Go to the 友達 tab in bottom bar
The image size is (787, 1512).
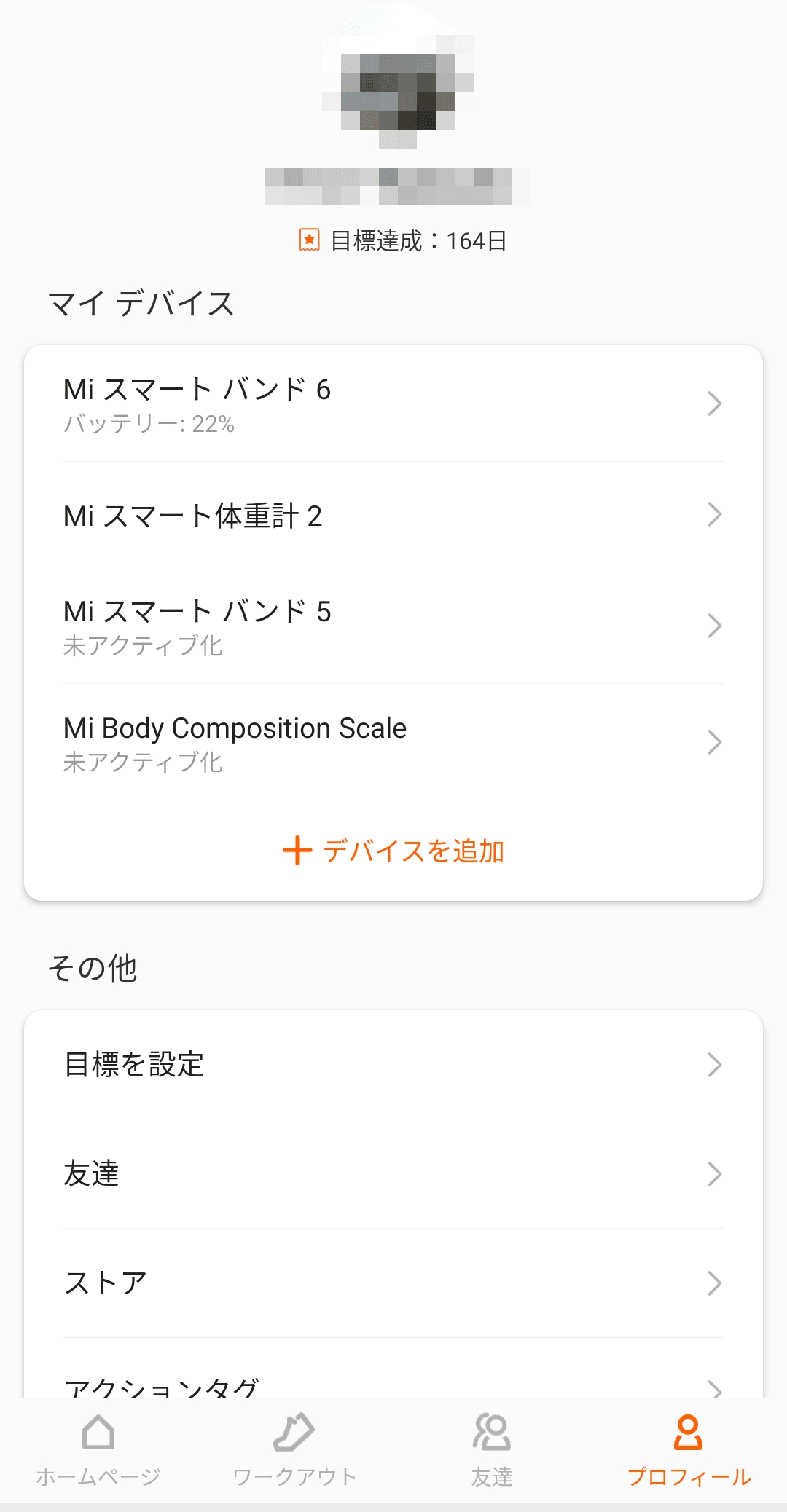[492, 1449]
